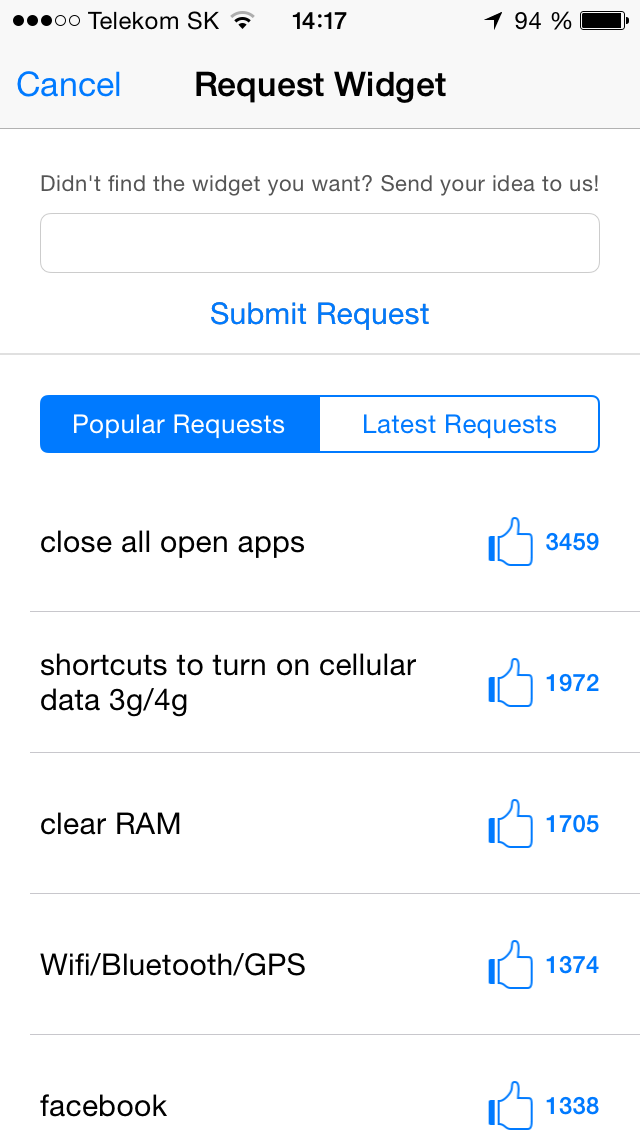Like the "facebook" request
640x1136 pixels.
click(x=511, y=1107)
